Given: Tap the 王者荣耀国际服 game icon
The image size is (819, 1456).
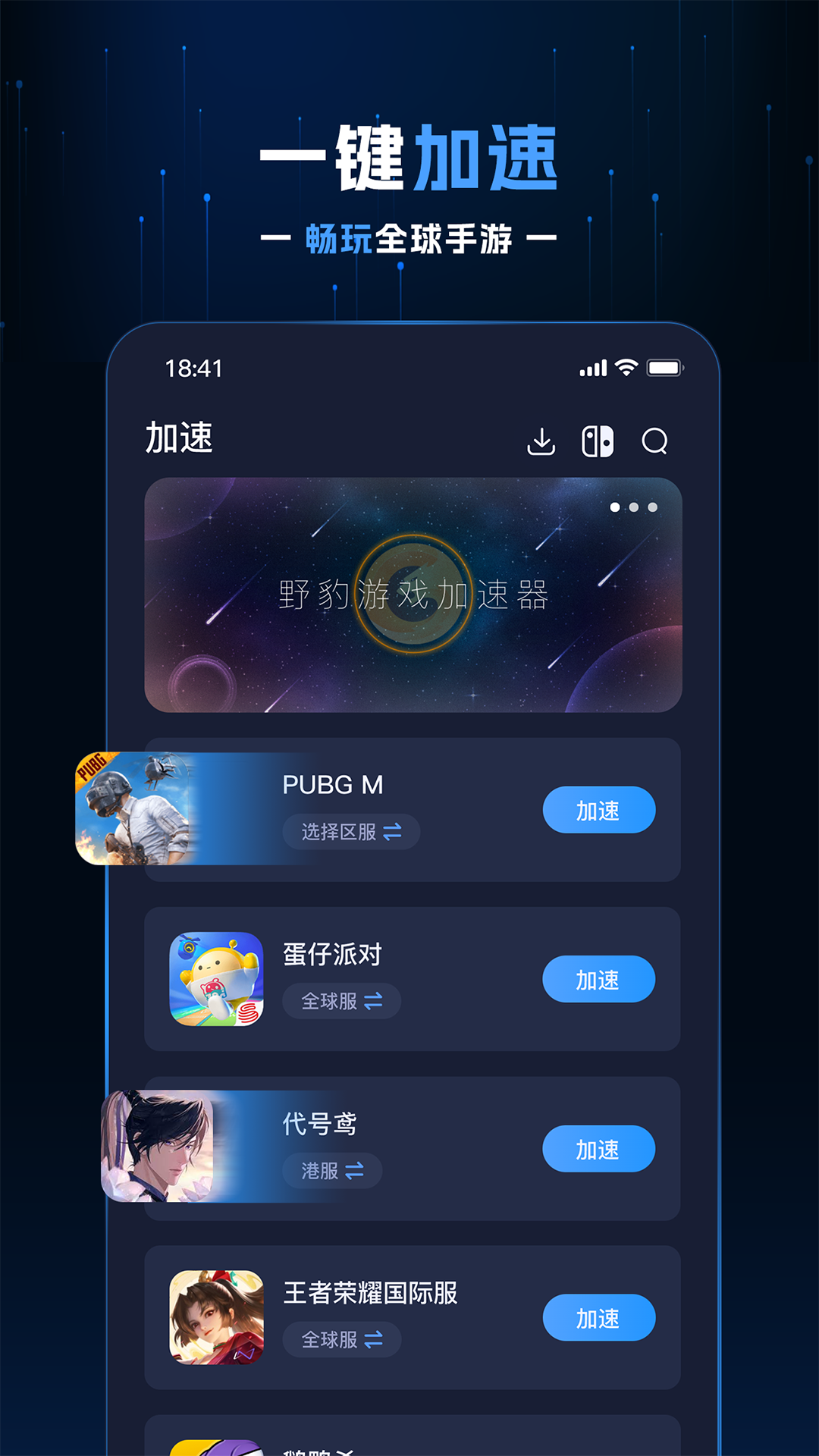Looking at the screenshot, I should (217, 1317).
